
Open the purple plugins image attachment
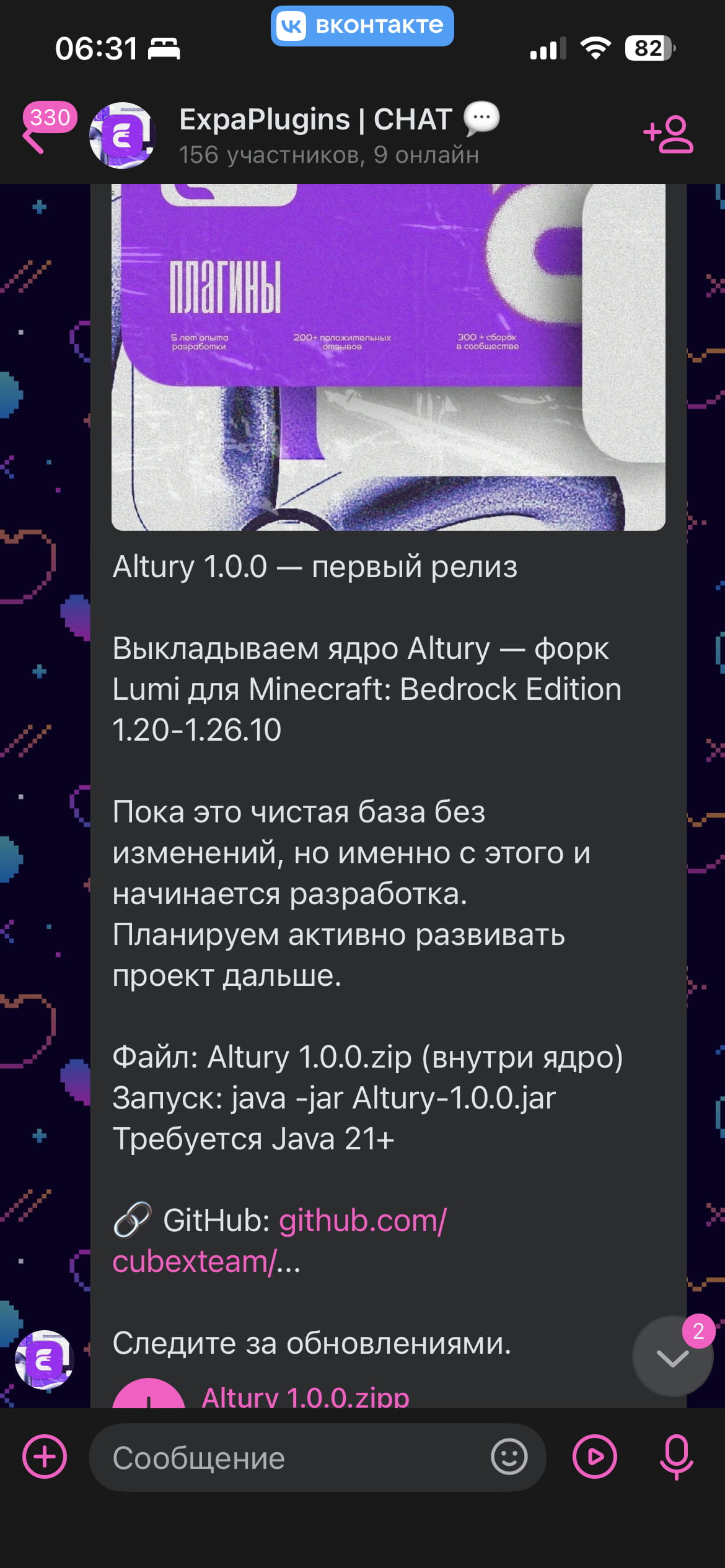pos(388,357)
